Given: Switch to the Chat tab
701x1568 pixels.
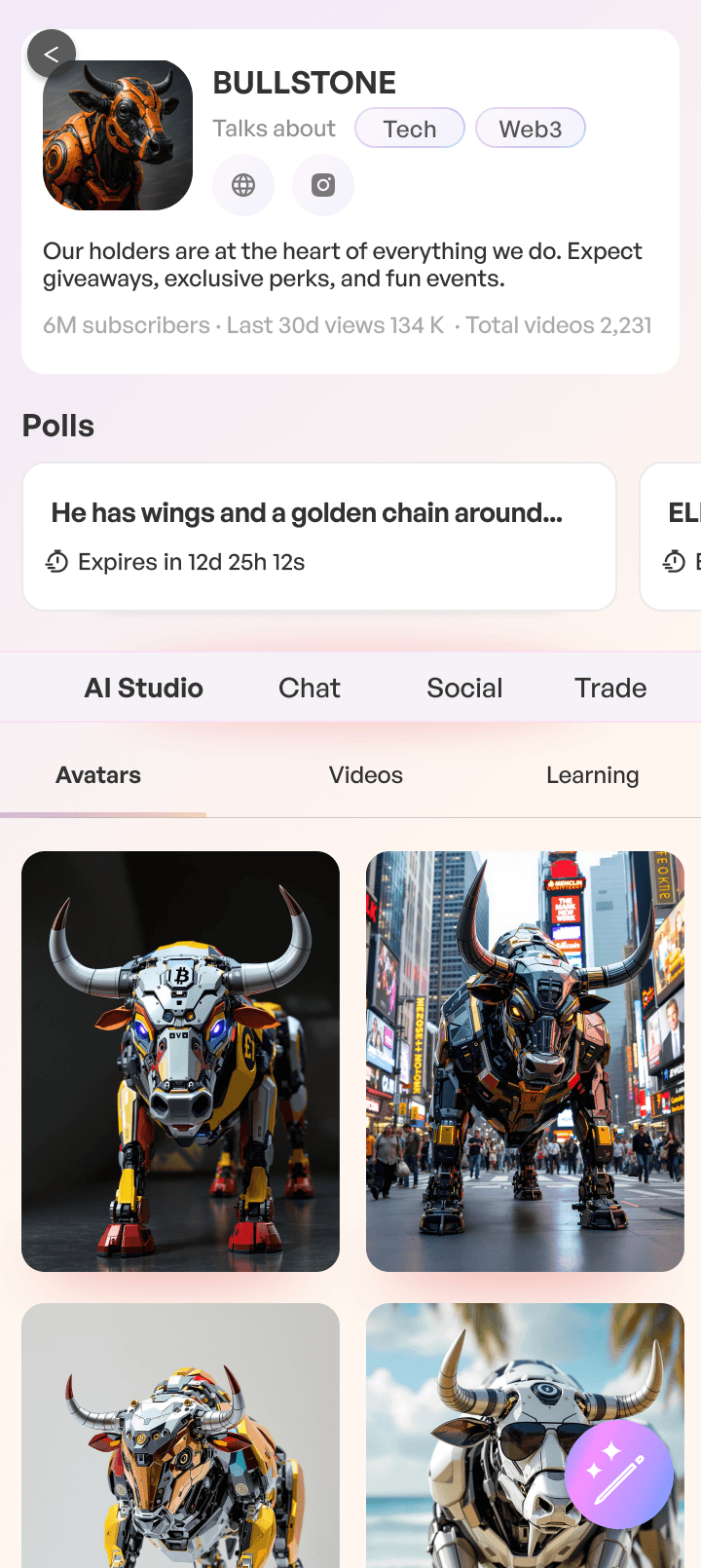Looking at the screenshot, I should click(x=309, y=688).
